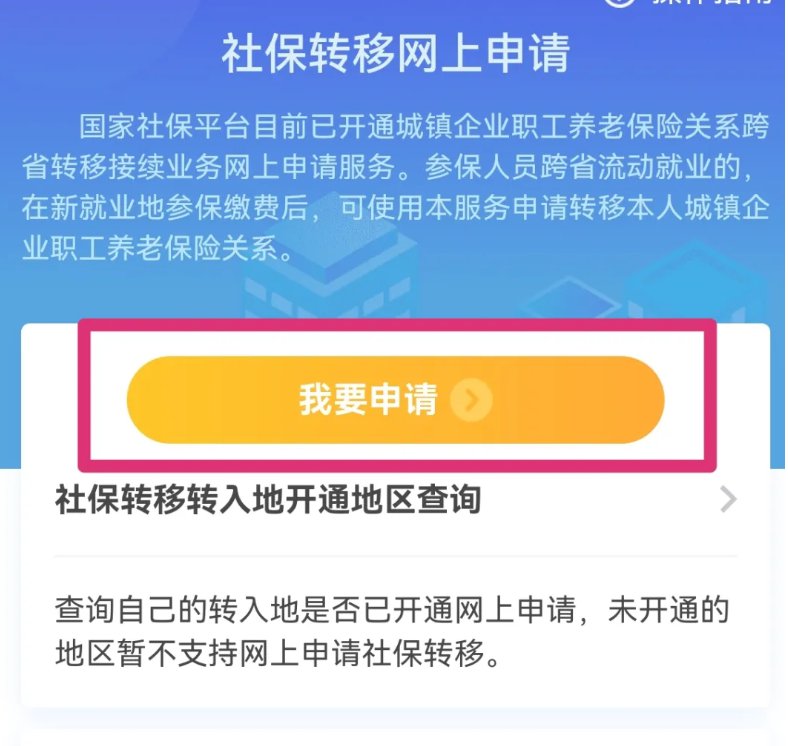The image size is (788, 746).
Task: Tap the 我要申请 button
Action: tap(395, 400)
